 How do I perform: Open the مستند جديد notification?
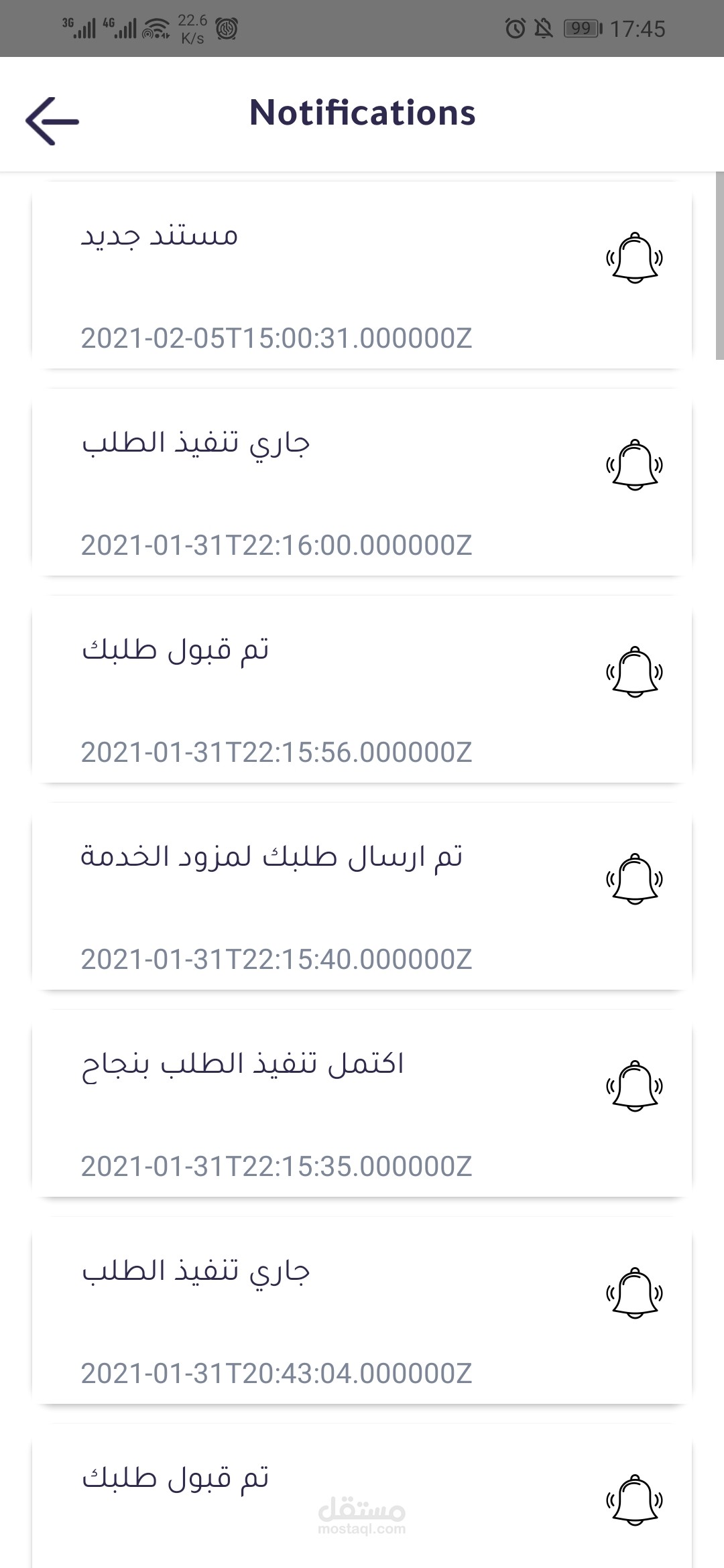click(362, 276)
